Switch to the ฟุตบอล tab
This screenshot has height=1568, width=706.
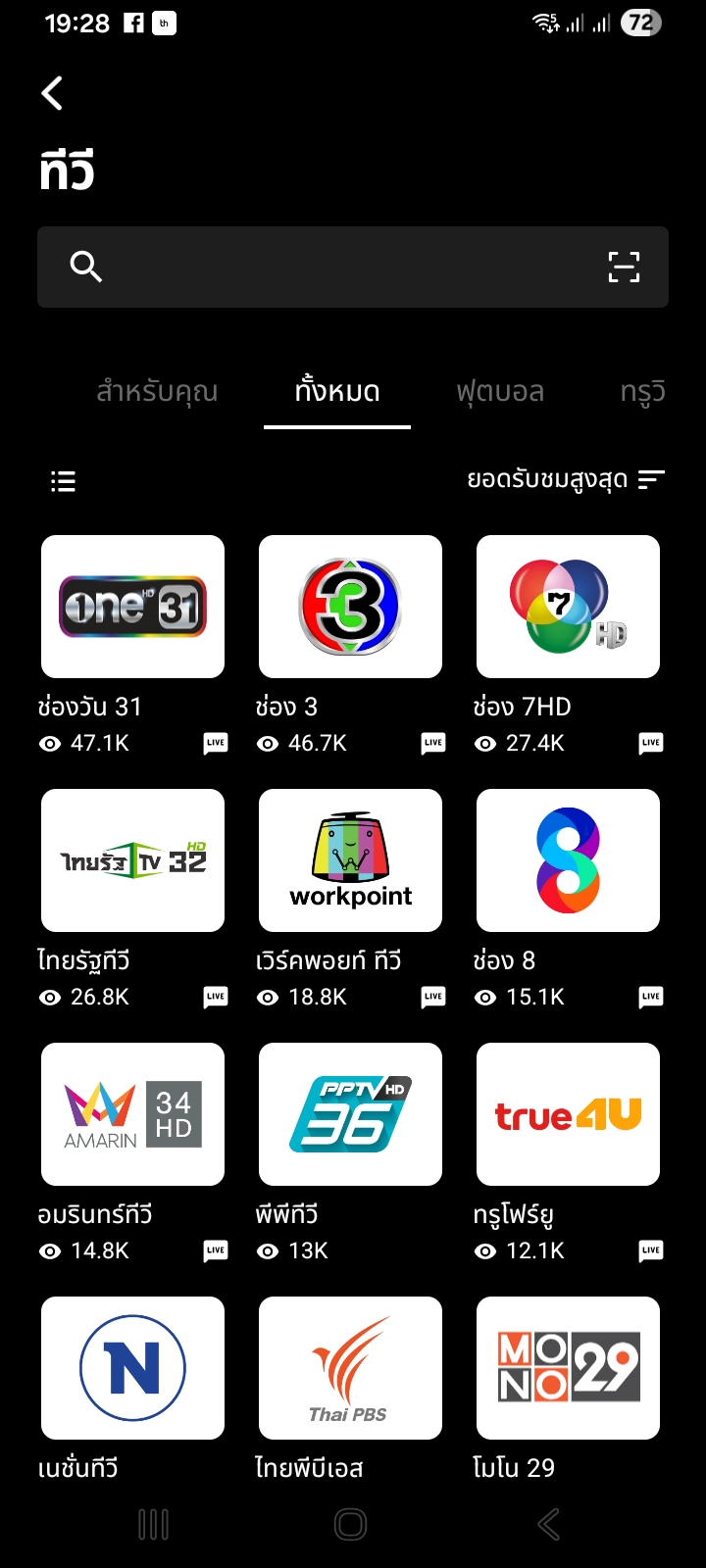500,392
